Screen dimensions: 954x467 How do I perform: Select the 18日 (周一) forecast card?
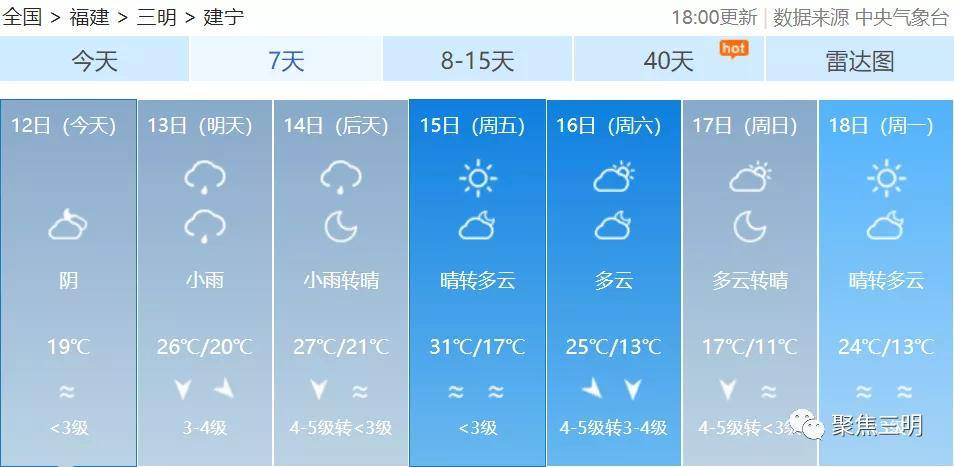click(x=885, y=282)
